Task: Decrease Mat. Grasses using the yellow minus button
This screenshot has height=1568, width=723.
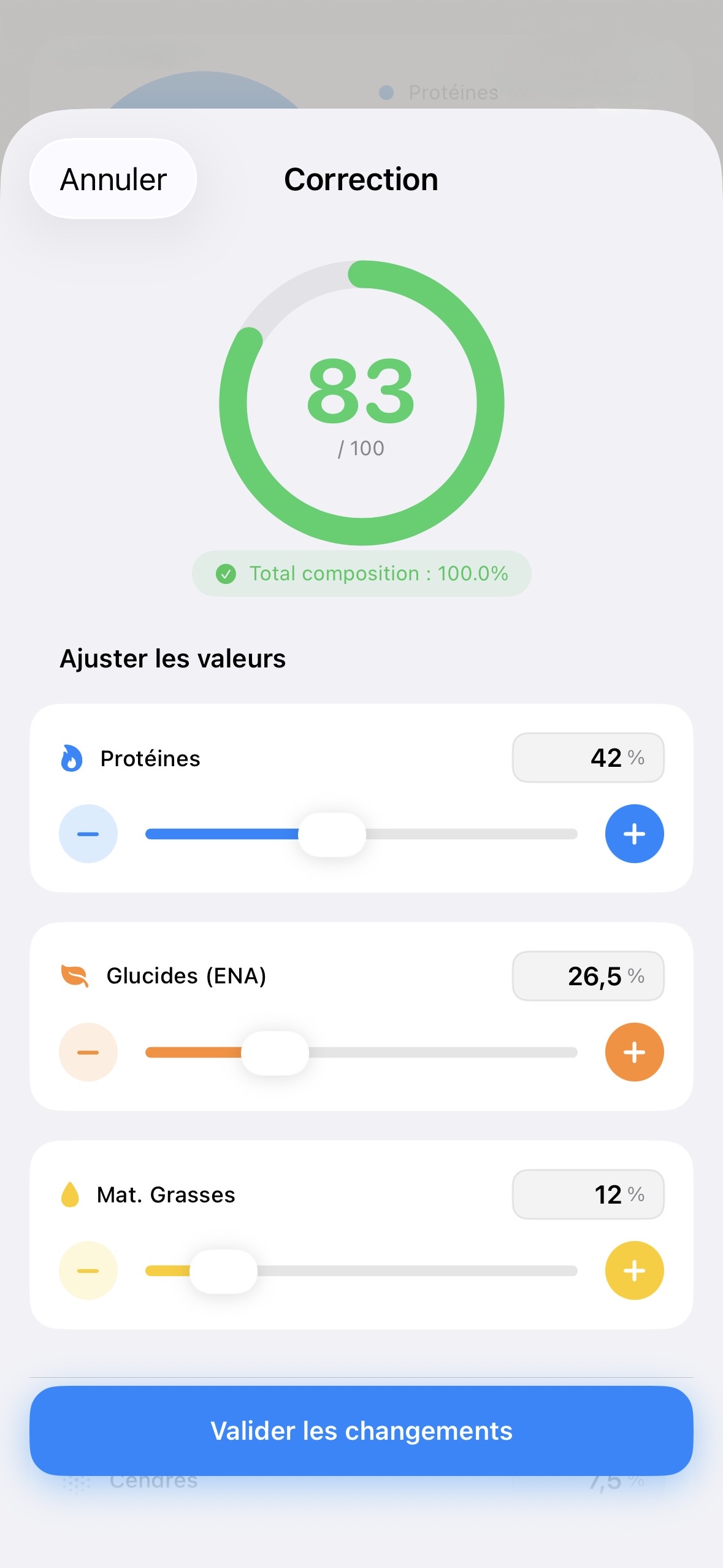Action: (88, 1270)
